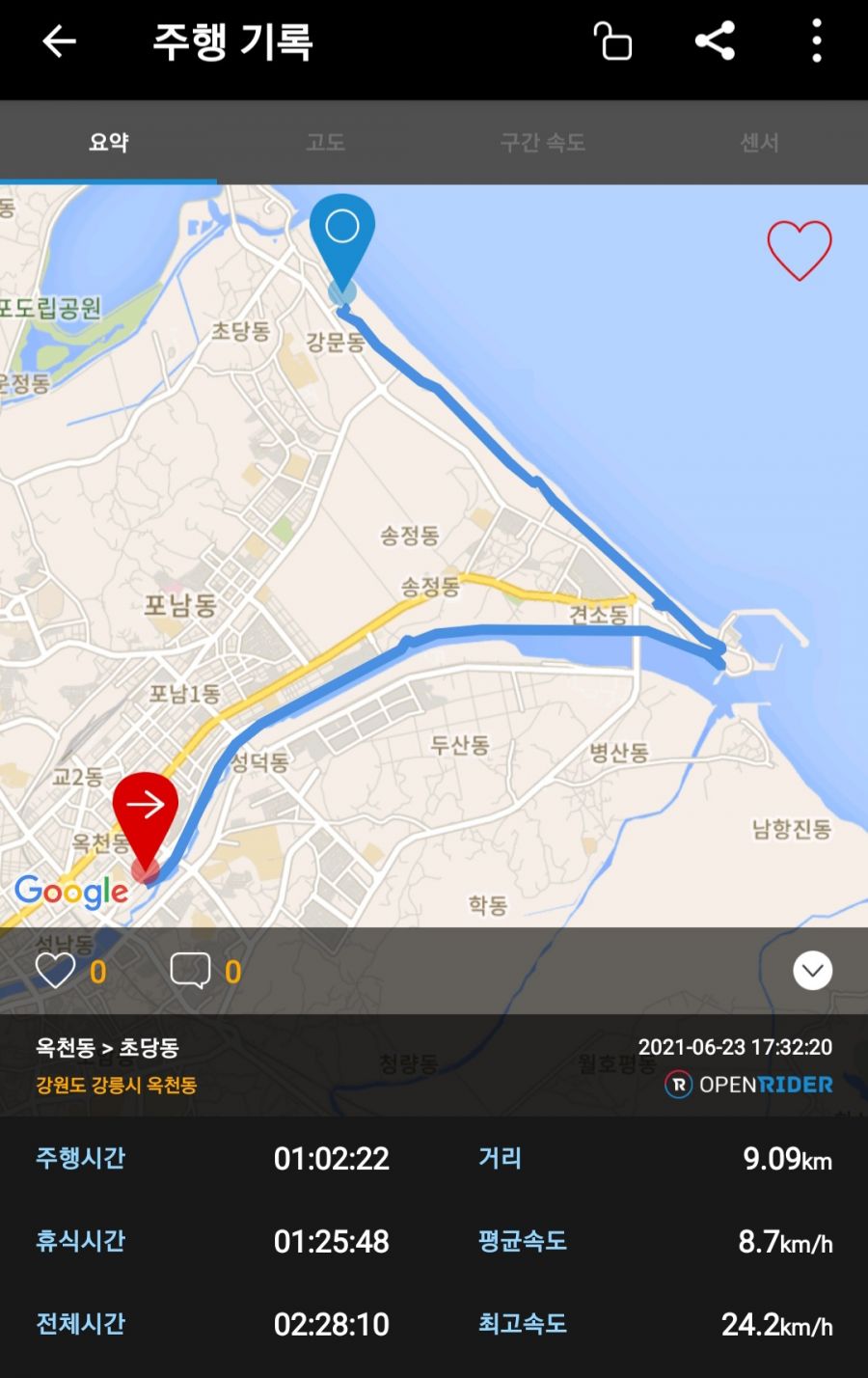Switch to the 고도 tab
Screen dimensions: 868x1378
pyautogui.click(x=325, y=143)
